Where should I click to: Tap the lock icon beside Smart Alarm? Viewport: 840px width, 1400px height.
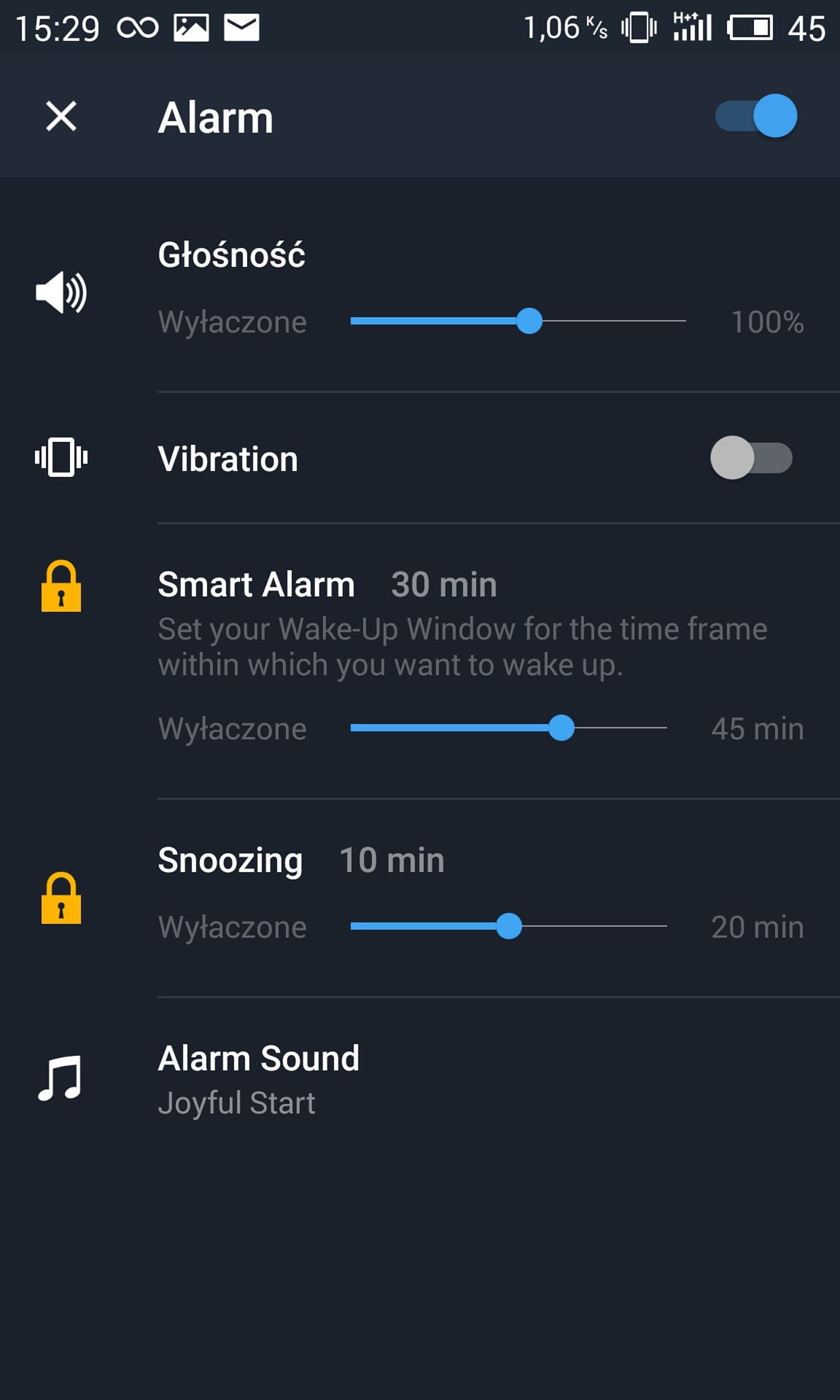pyautogui.click(x=61, y=586)
